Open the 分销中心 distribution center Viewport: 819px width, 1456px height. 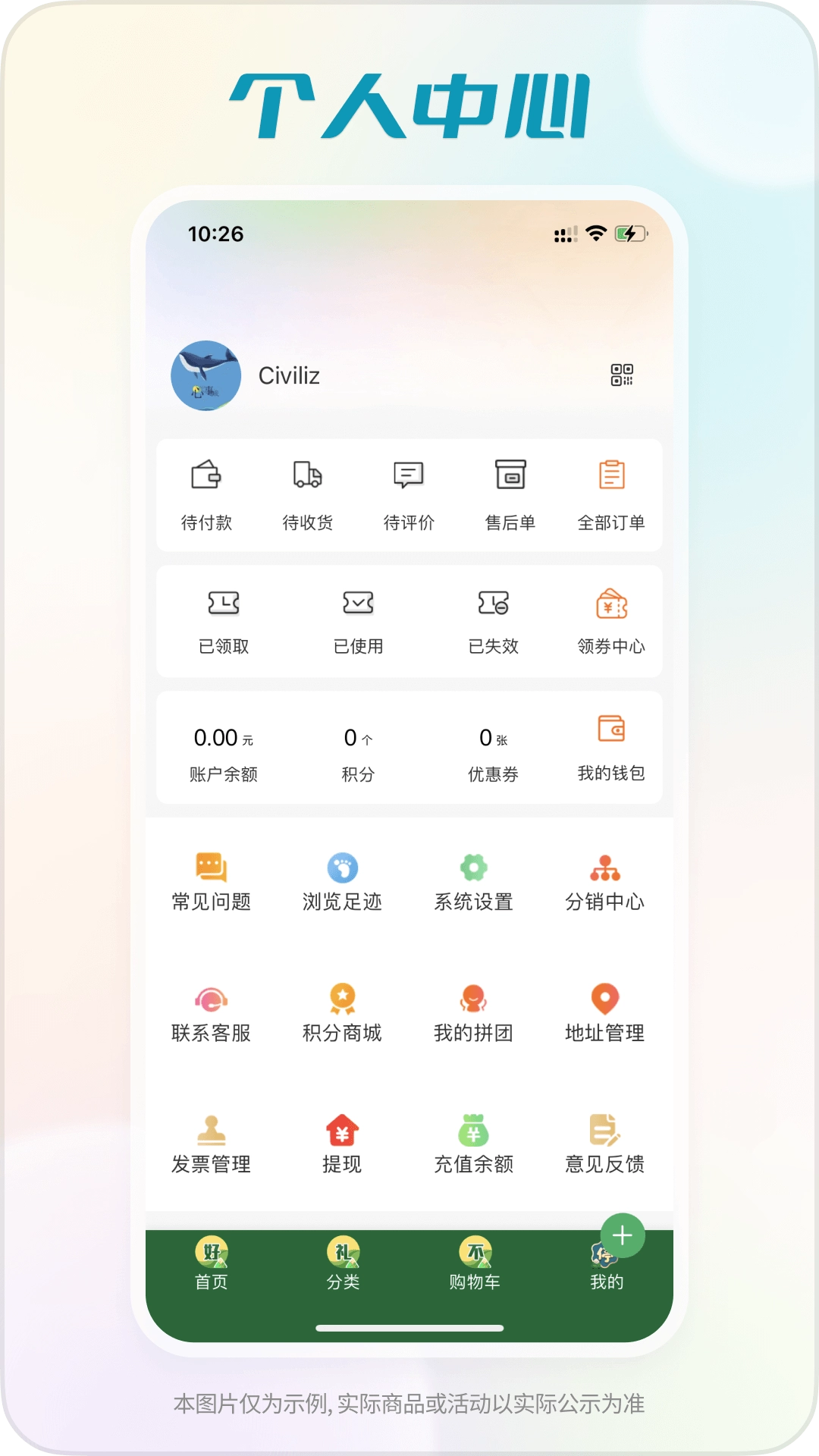pyautogui.click(x=604, y=880)
